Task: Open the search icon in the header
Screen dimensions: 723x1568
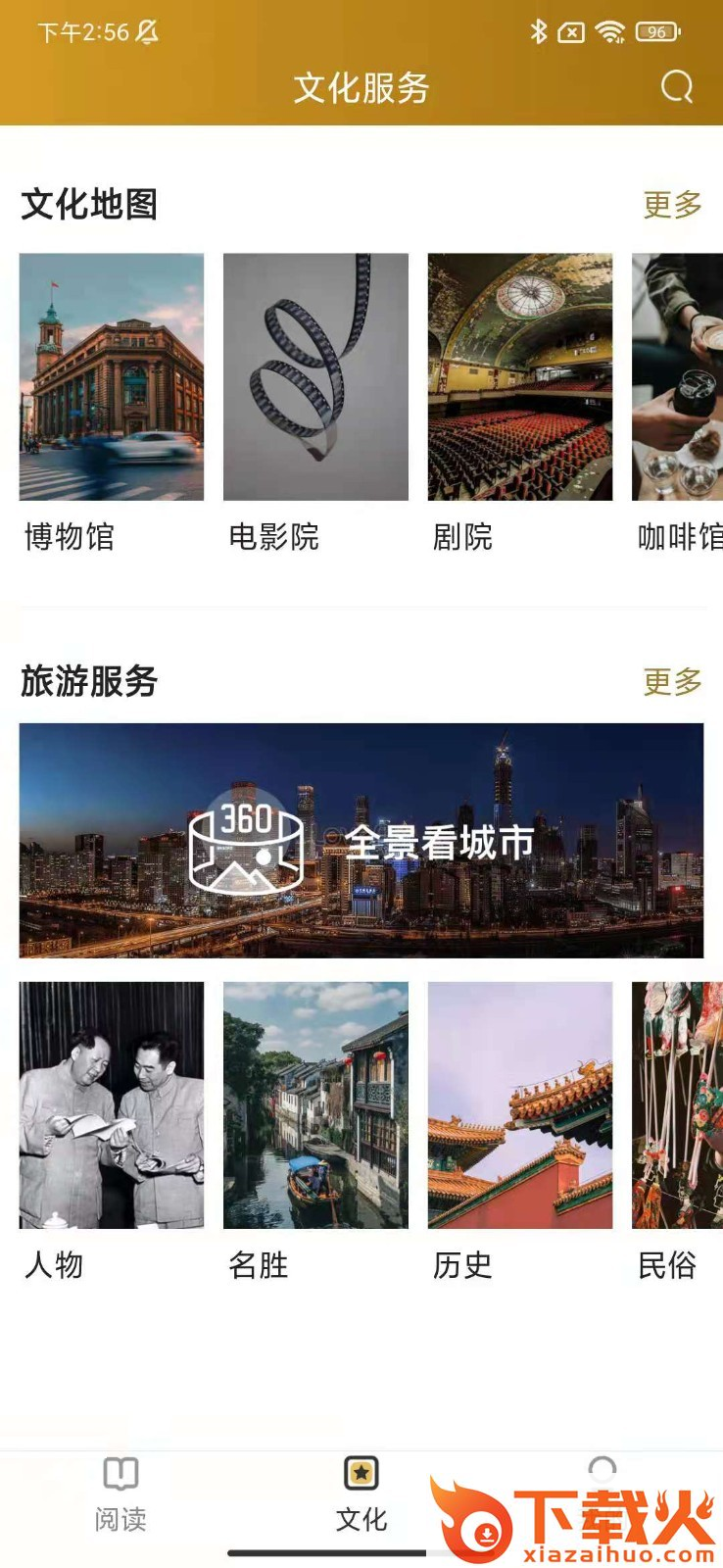Action: [676, 87]
